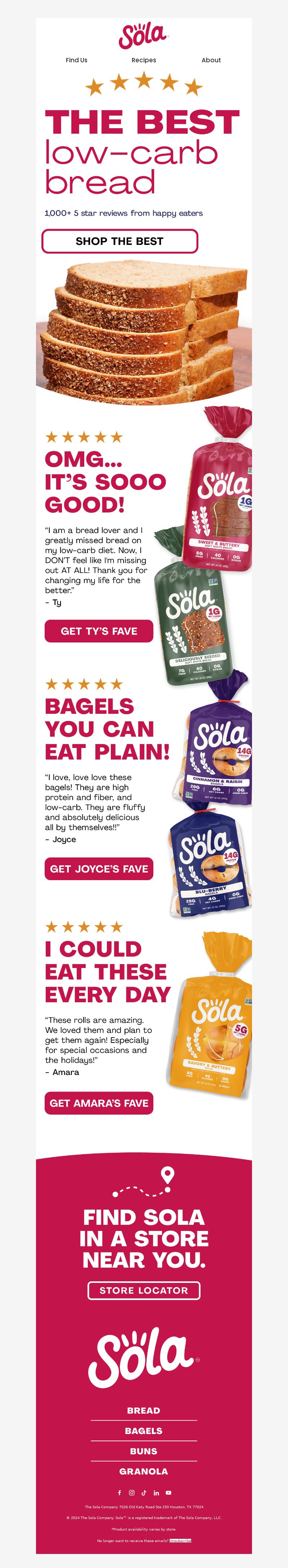This screenshot has width=288, height=1568.
Task: Tap Get Ty's Fave button
Action: coord(99,631)
